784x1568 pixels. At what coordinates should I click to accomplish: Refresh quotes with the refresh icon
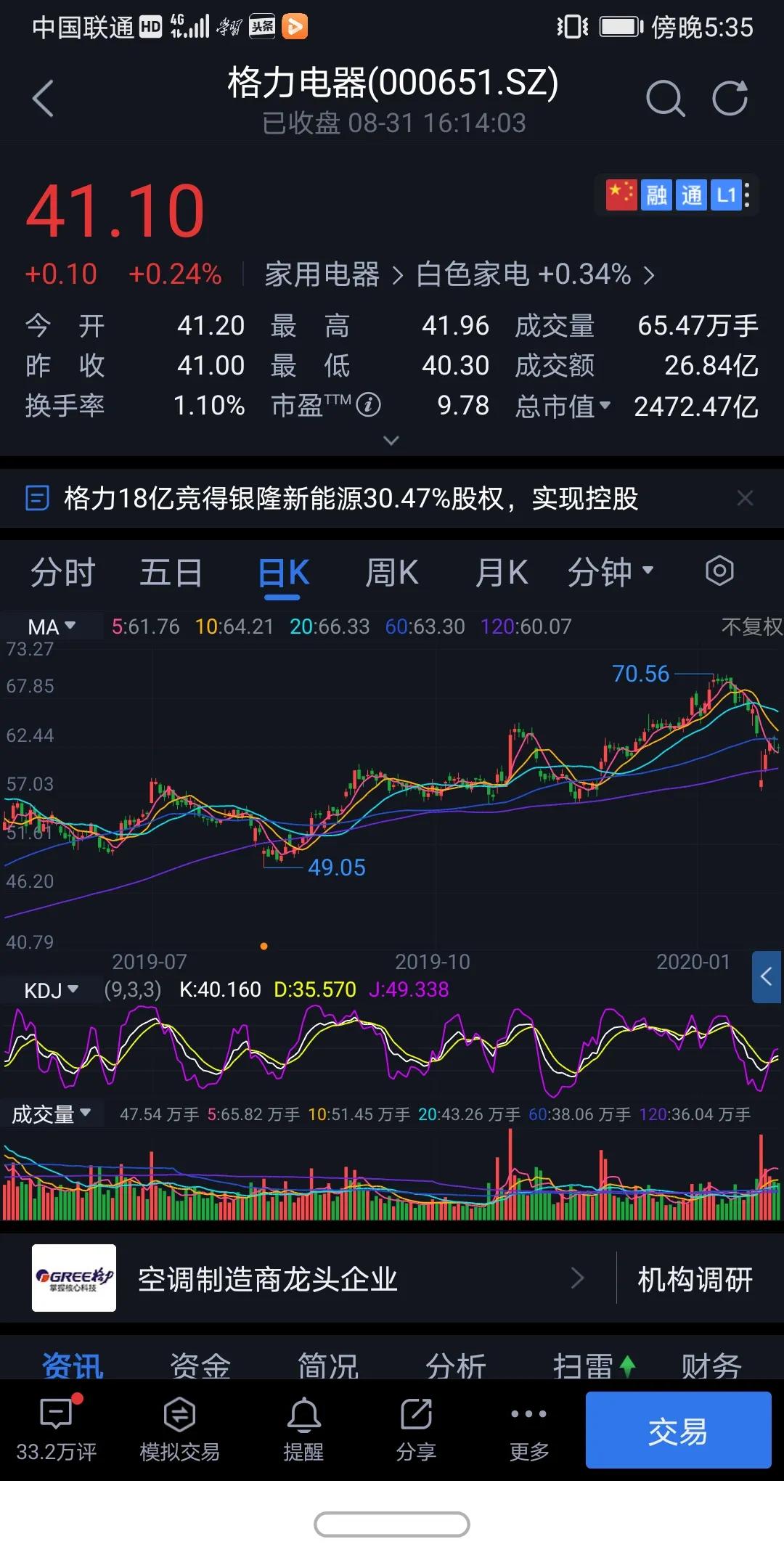click(x=731, y=97)
